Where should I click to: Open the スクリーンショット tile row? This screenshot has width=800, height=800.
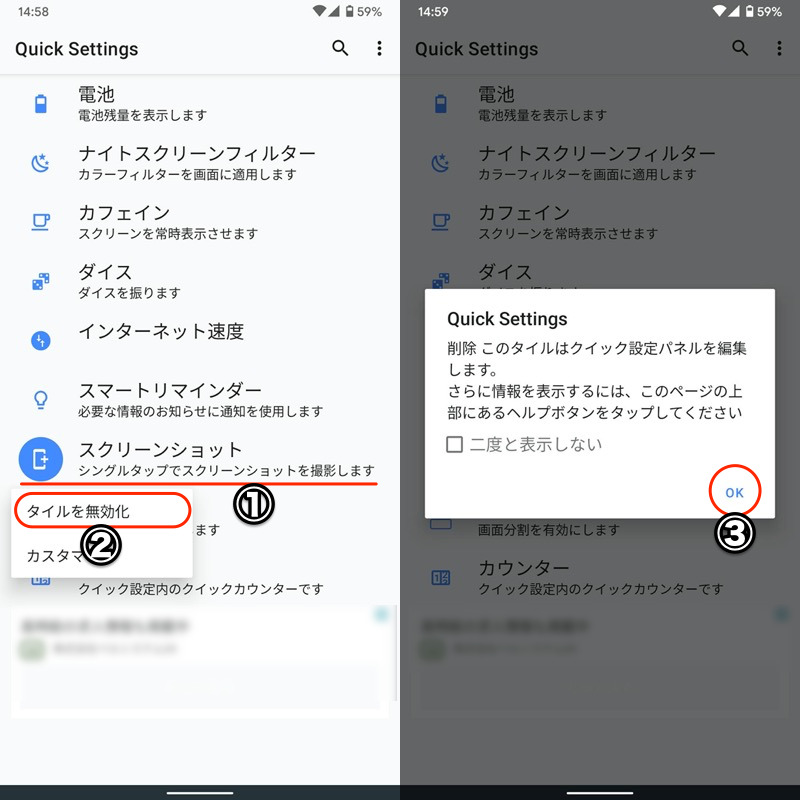coord(200,459)
